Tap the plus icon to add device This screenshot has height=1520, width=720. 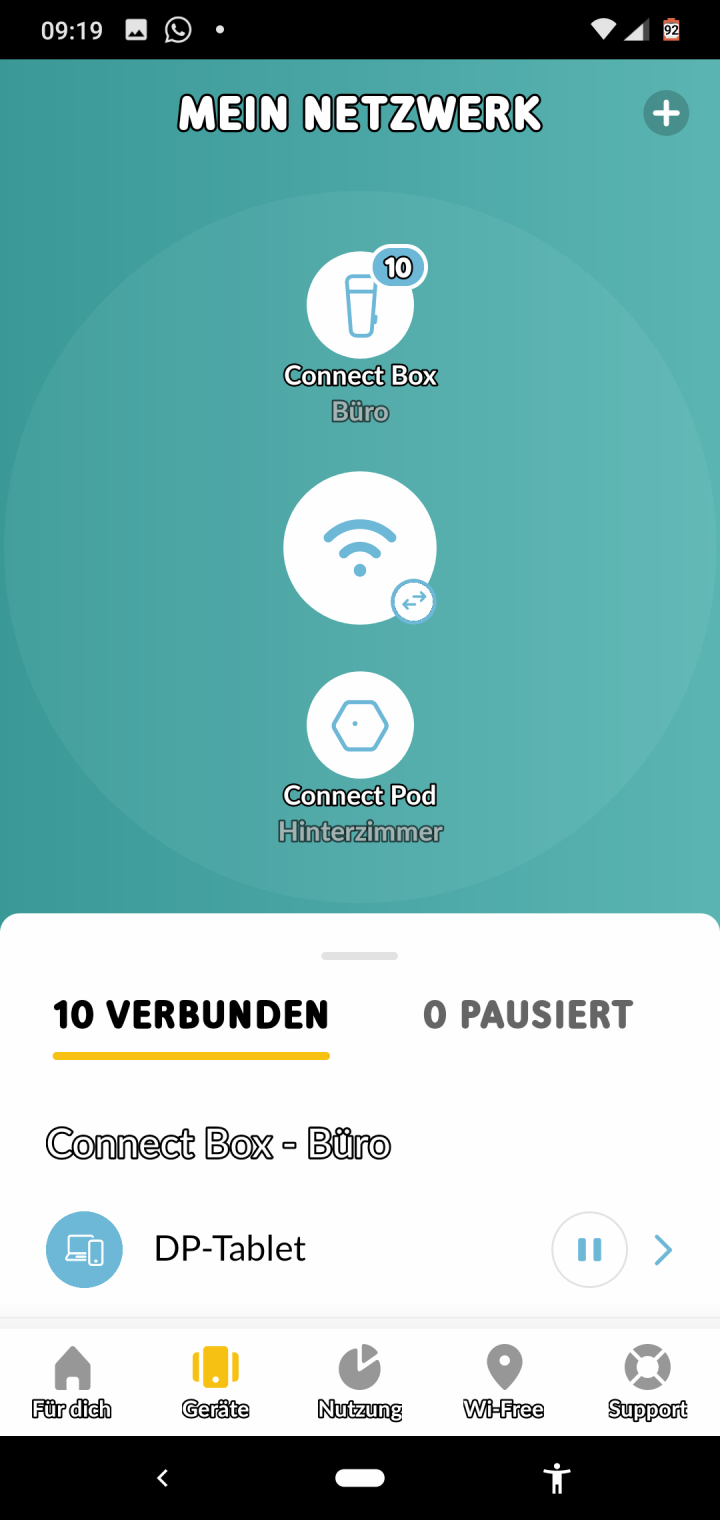tap(665, 114)
